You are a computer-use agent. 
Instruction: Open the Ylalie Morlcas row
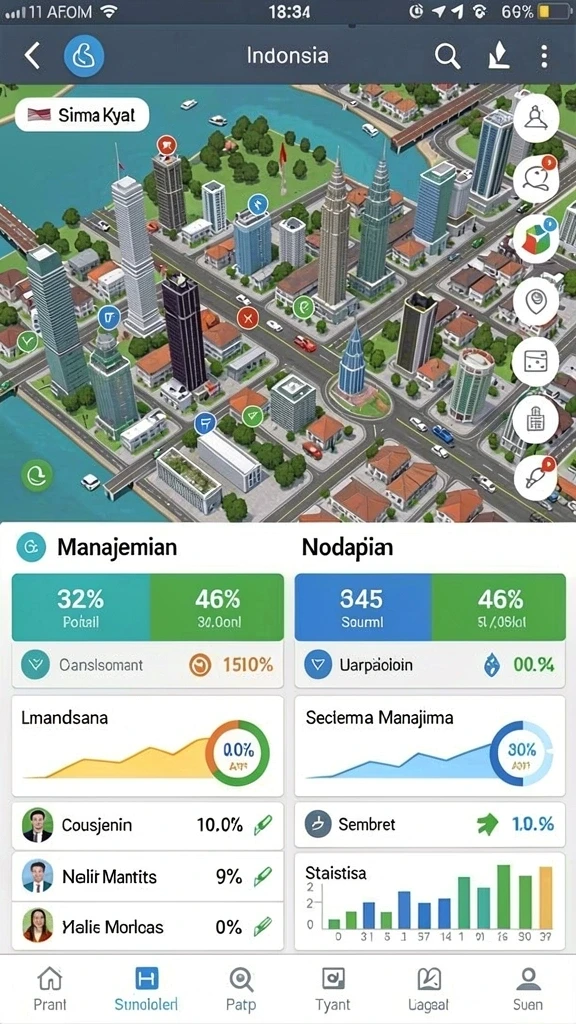pos(148,926)
